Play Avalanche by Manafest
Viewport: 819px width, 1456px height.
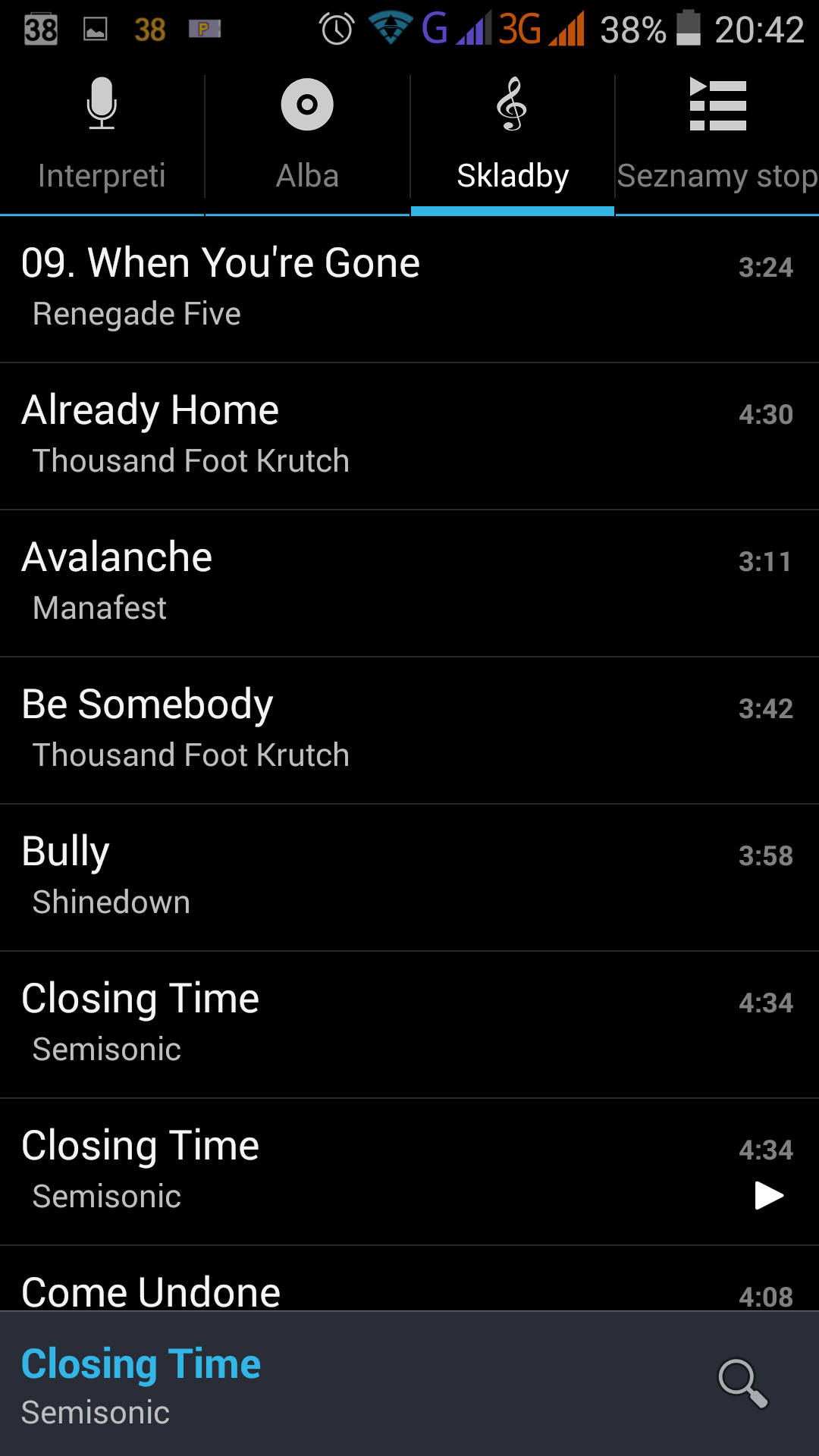(x=409, y=583)
